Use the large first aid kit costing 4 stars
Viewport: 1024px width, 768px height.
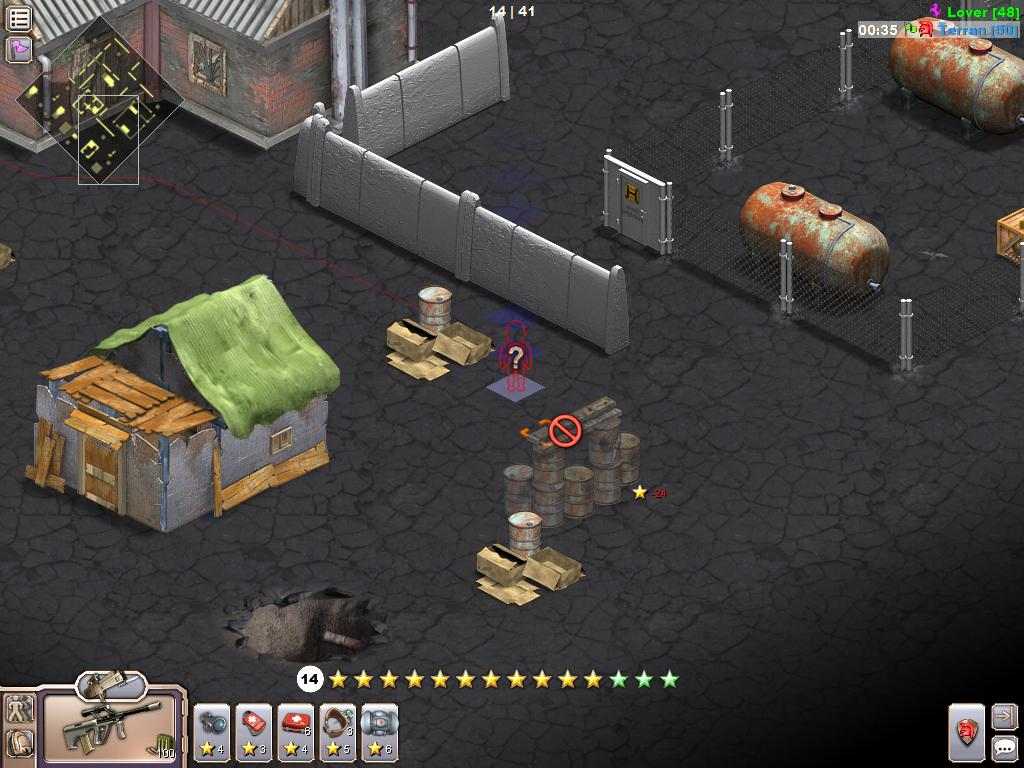[296, 731]
